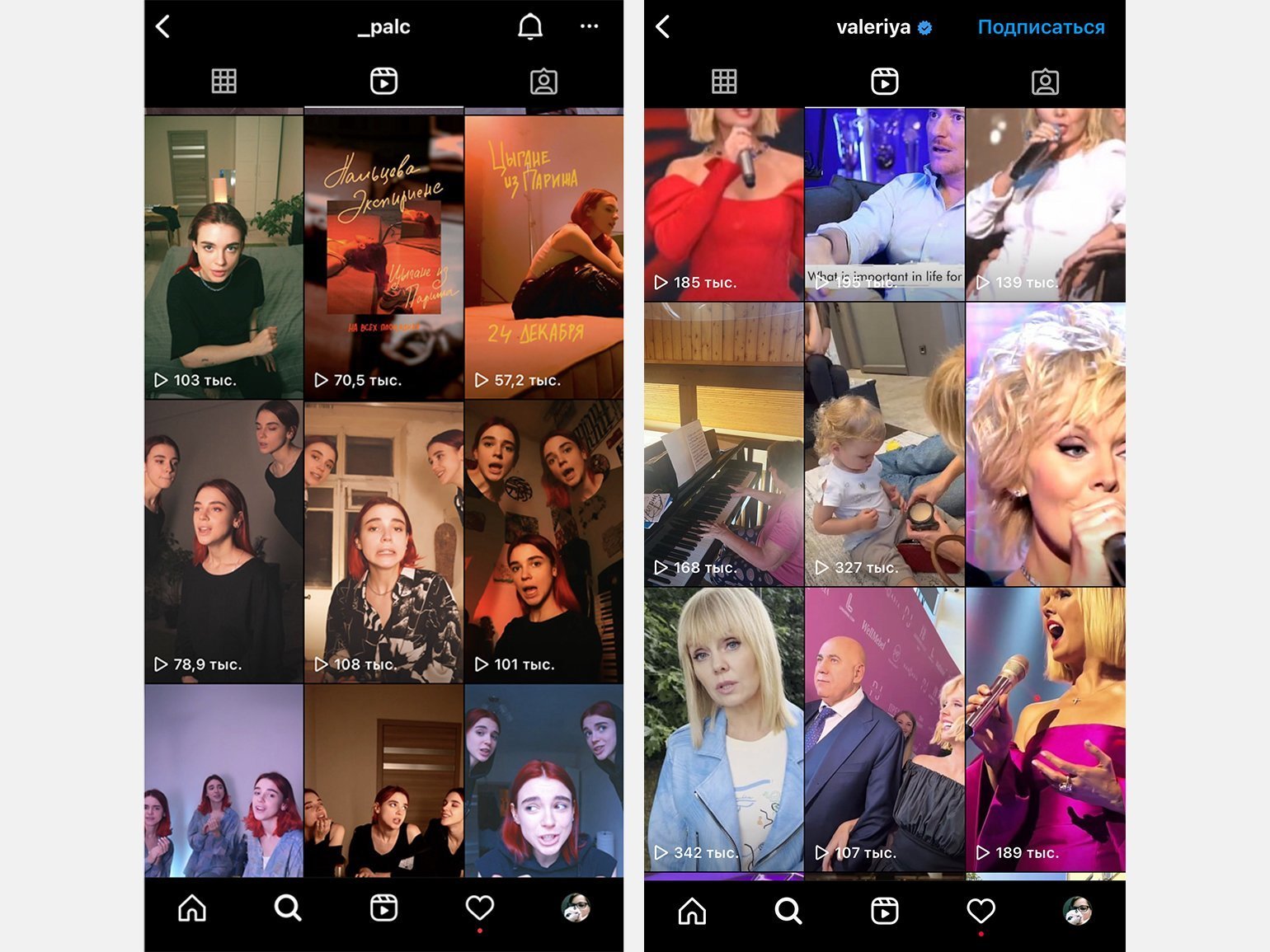Open valeriya's reel with 189 тыс. views
1270x952 pixels.
pos(1045,729)
